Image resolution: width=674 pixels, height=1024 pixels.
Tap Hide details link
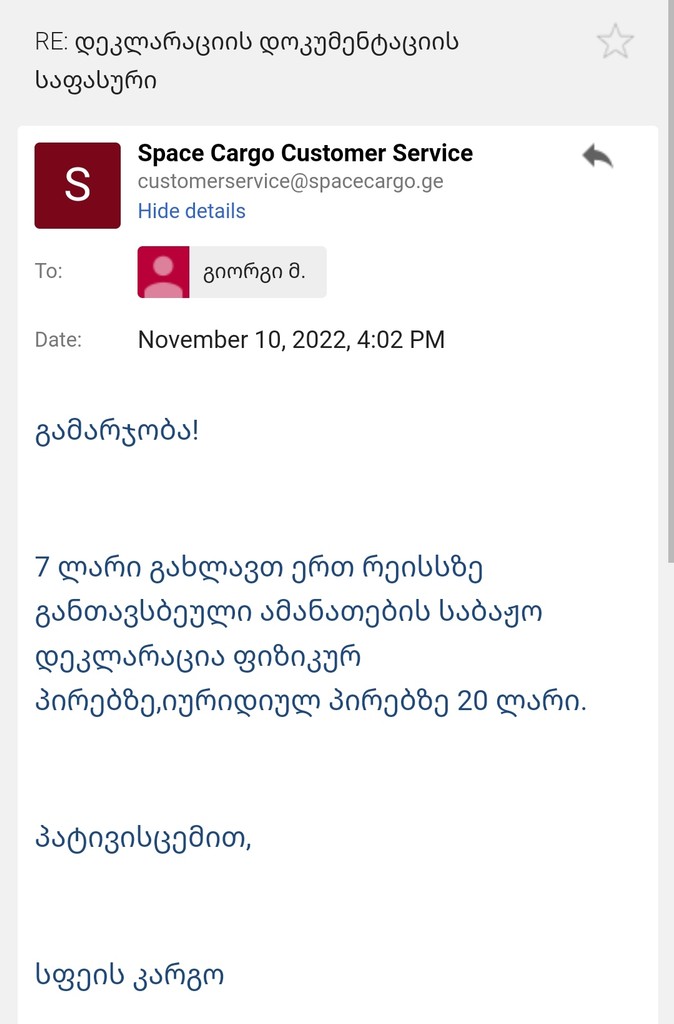click(x=191, y=211)
